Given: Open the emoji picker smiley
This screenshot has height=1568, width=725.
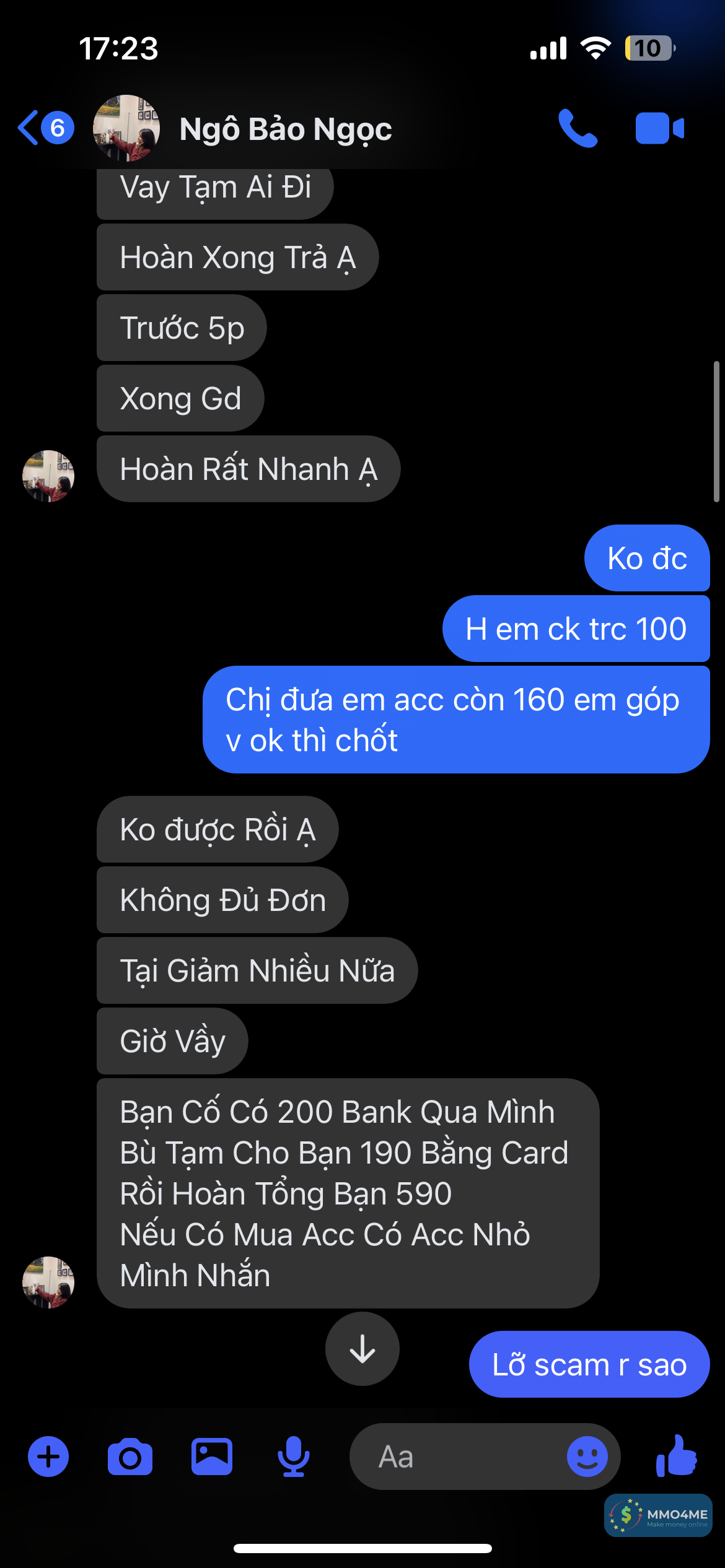Looking at the screenshot, I should [x=587, y=1457].
